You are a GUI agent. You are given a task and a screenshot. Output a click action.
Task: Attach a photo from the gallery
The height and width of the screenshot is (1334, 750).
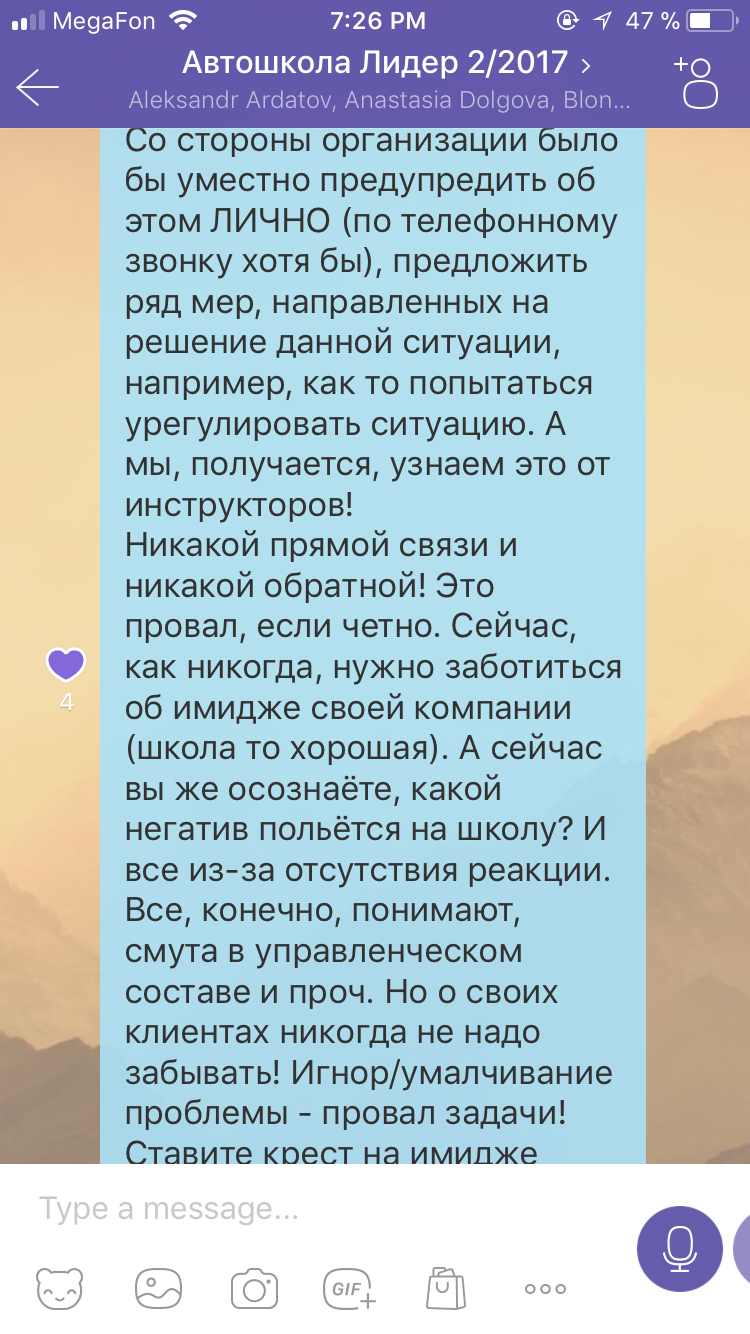[x=157, y=1288]
